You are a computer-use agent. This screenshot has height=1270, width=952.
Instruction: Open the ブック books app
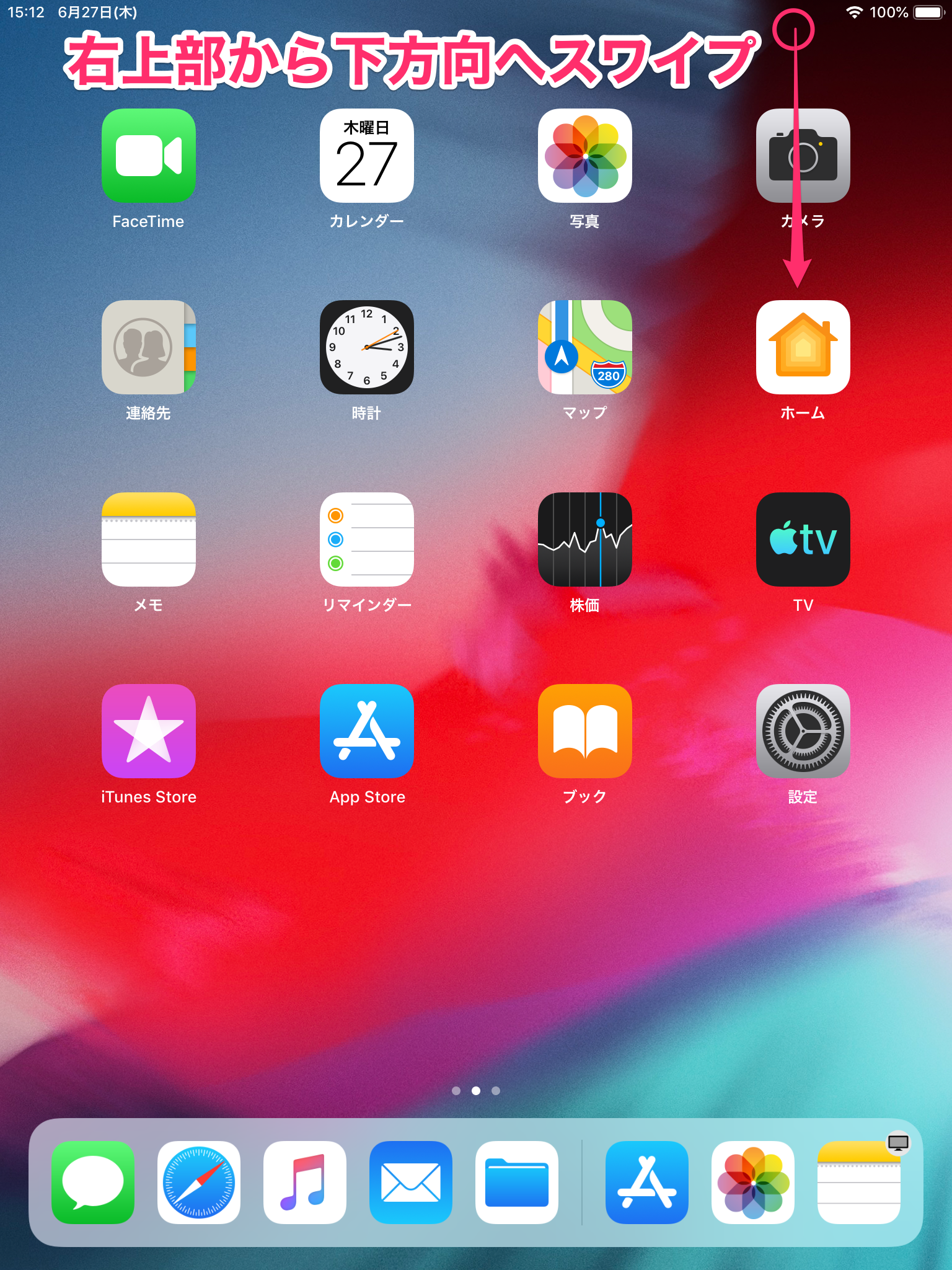[x=585, y=731]
